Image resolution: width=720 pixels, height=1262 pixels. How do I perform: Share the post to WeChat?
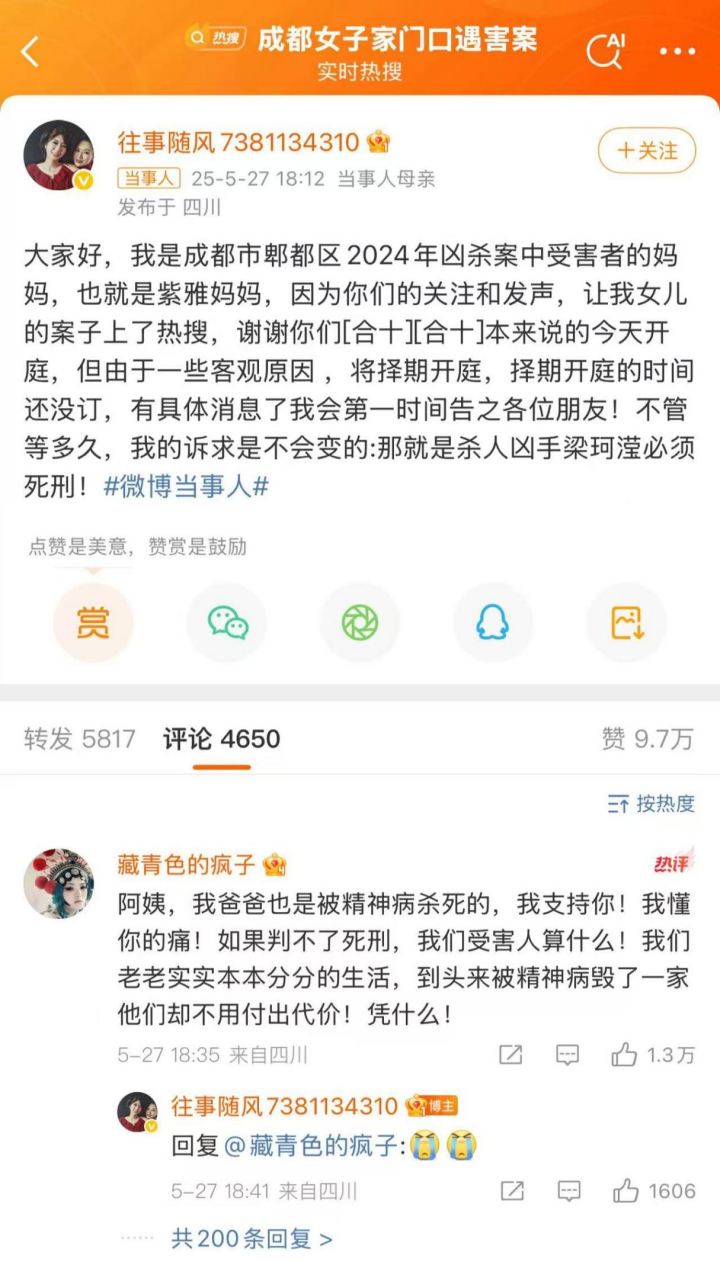click(x=227, y=622)
